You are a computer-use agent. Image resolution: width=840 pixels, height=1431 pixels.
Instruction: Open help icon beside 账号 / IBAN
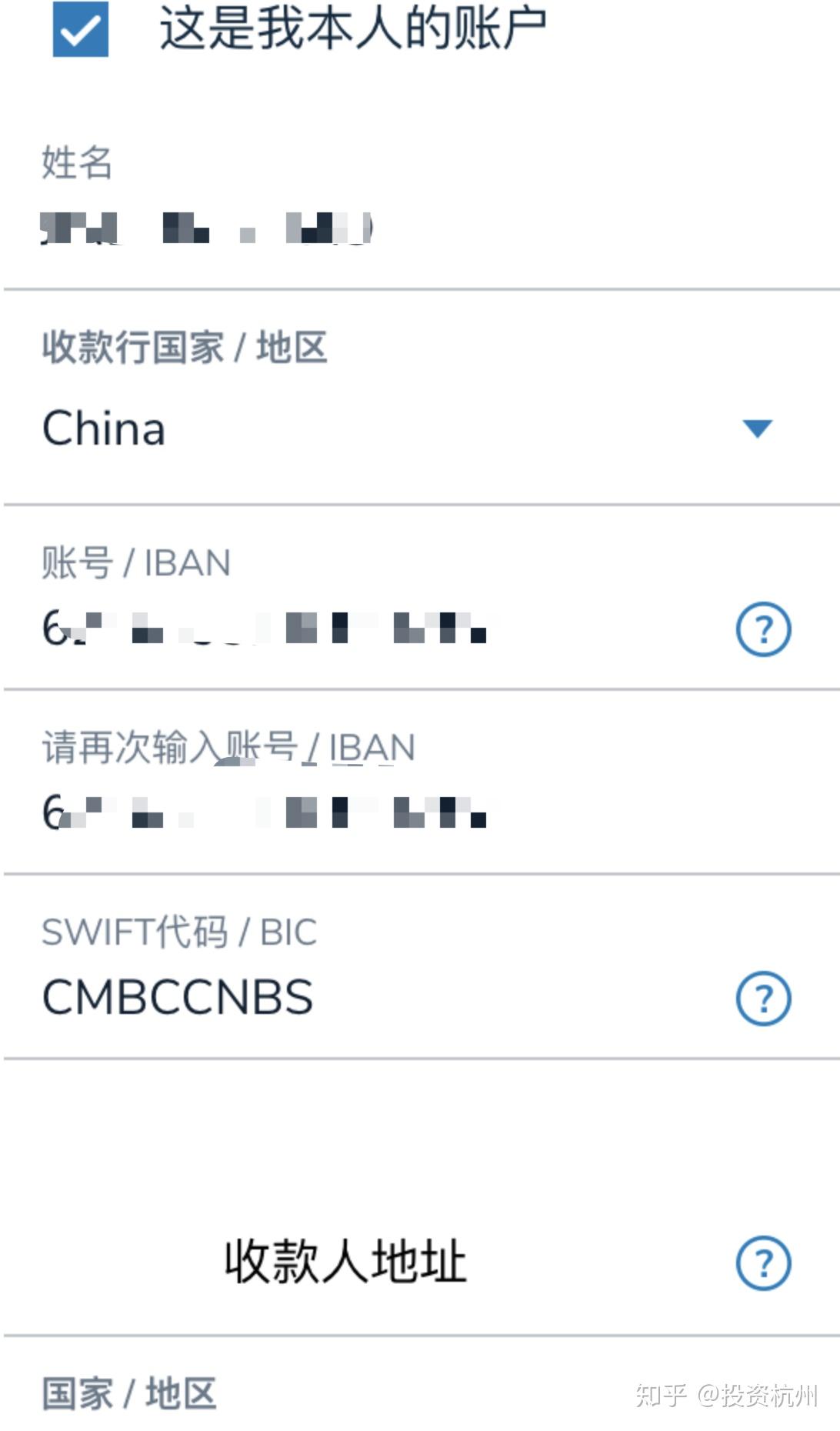coord(763,629)
